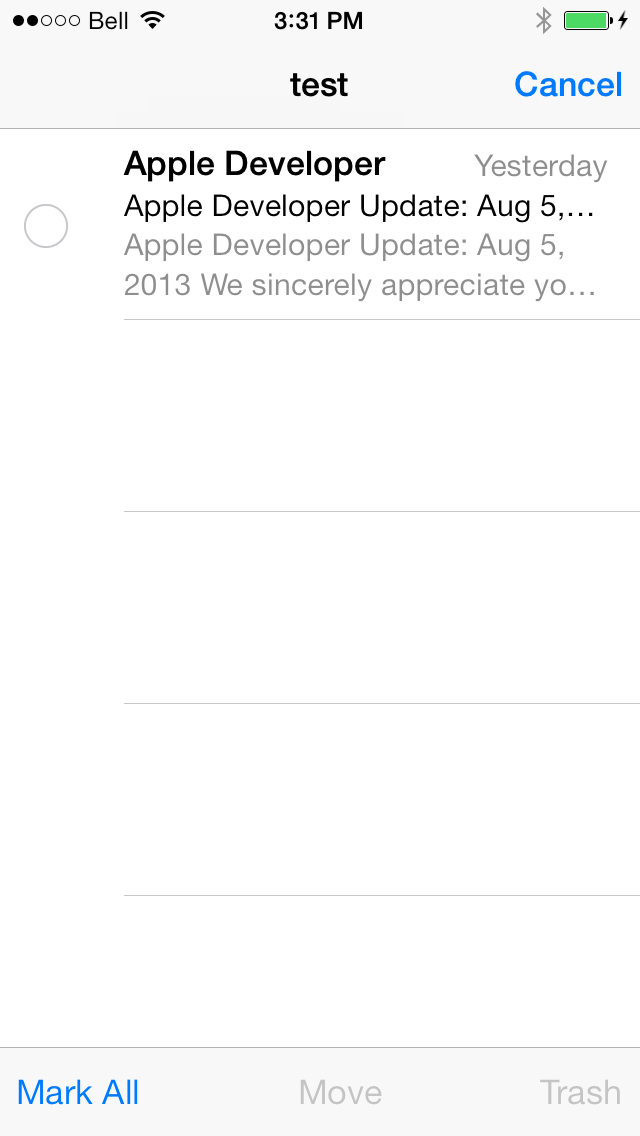Select the Apple Developer email's circle

(x=46, y=226)
